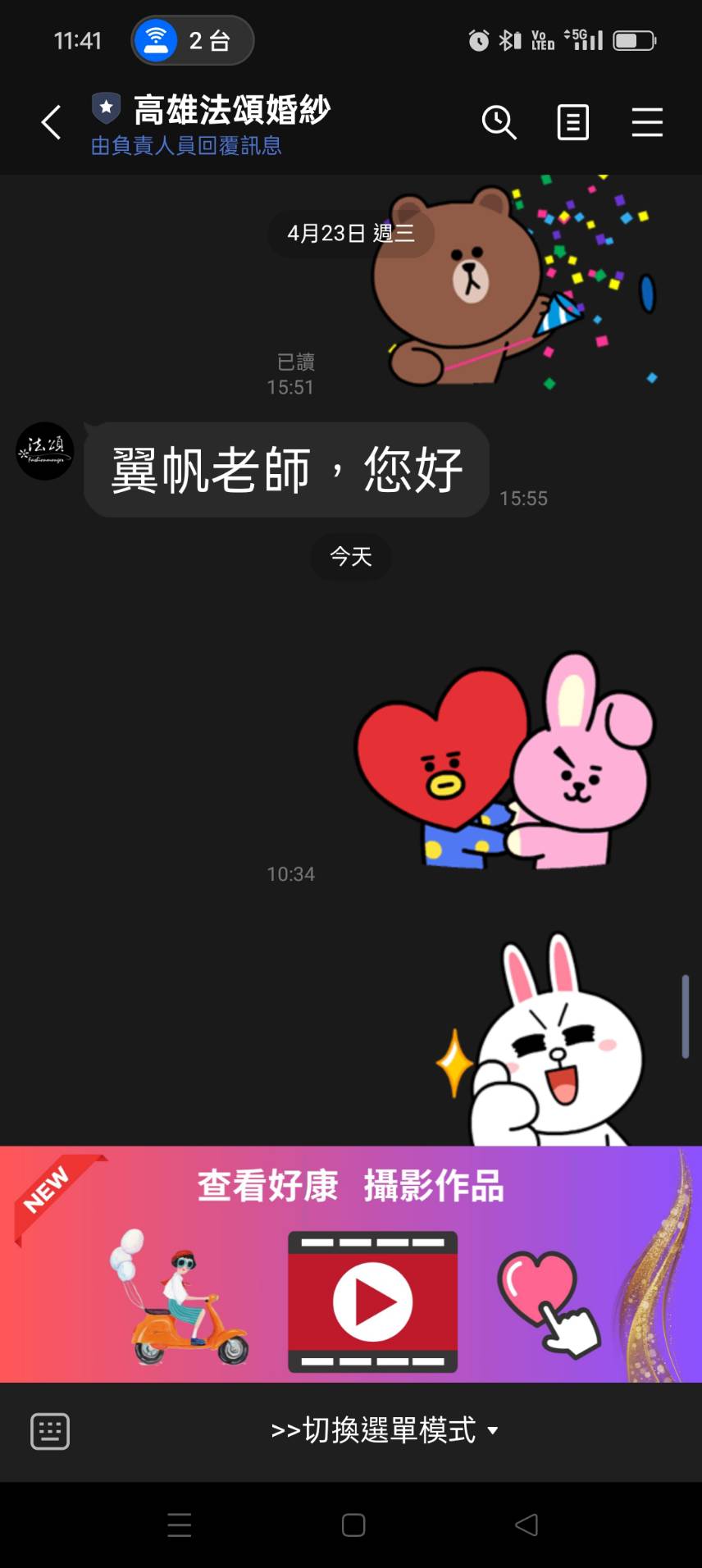The image size is (702, 1568).
Task: Tap system back navigation button
Action: [526, 1525]
